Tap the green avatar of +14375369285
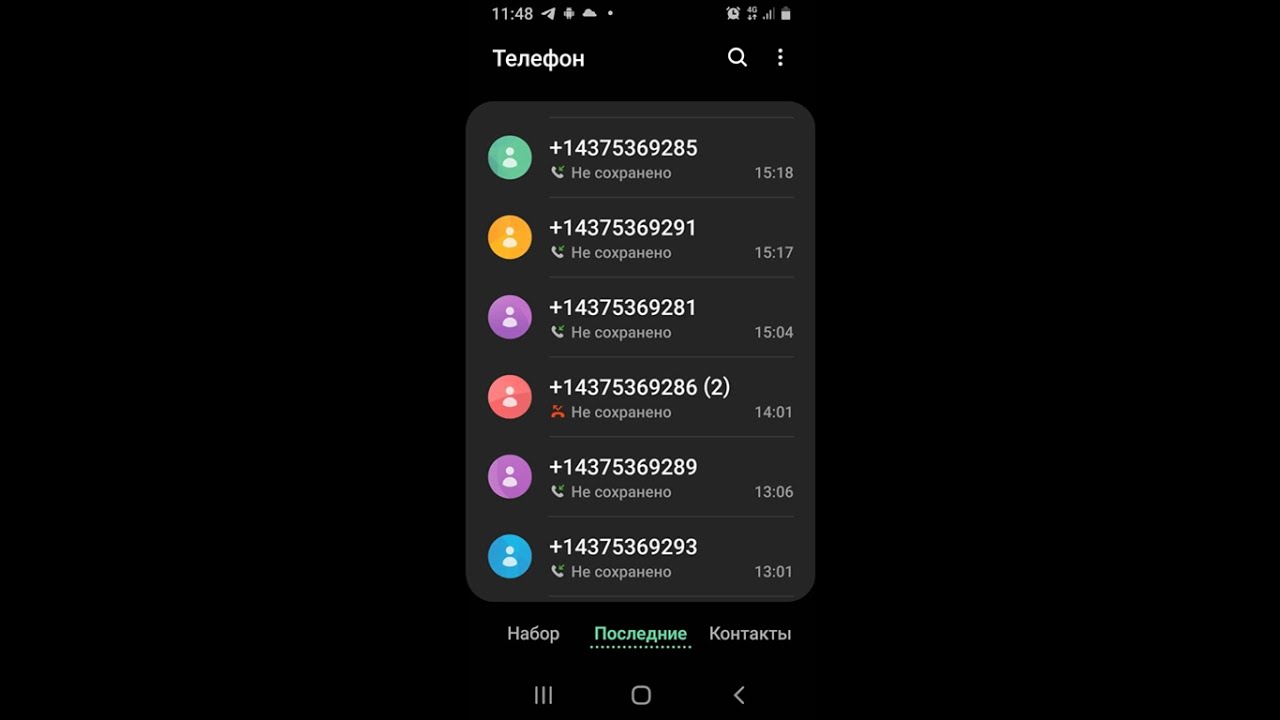 point(509,158)
